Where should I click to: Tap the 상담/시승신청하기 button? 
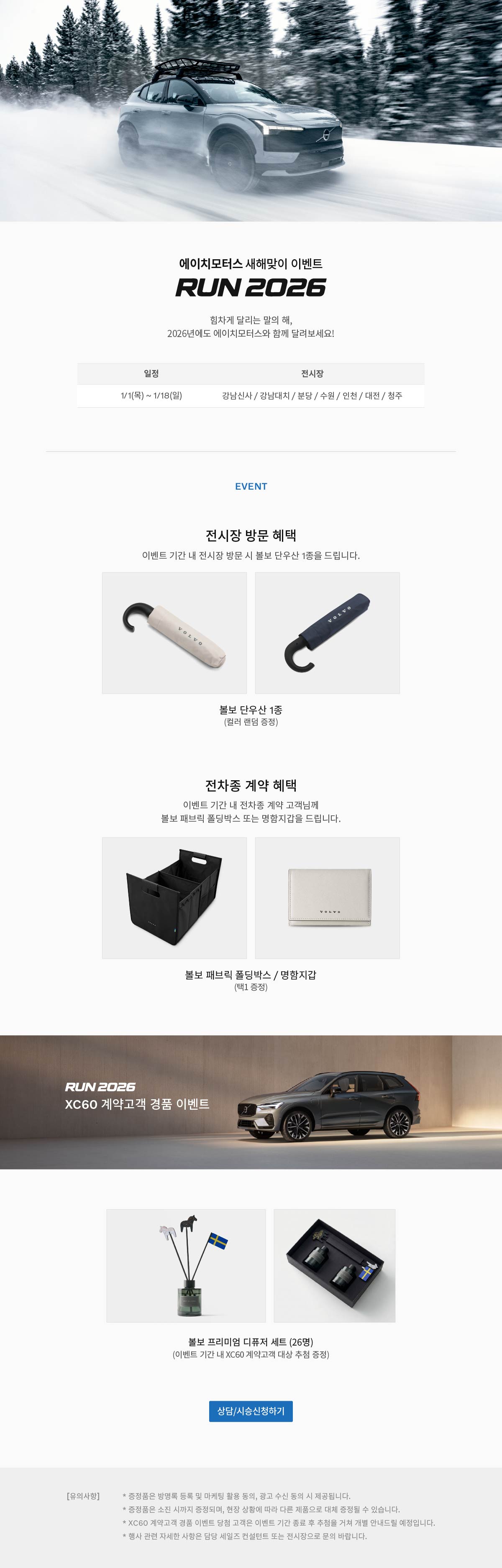click(251, 1411)
